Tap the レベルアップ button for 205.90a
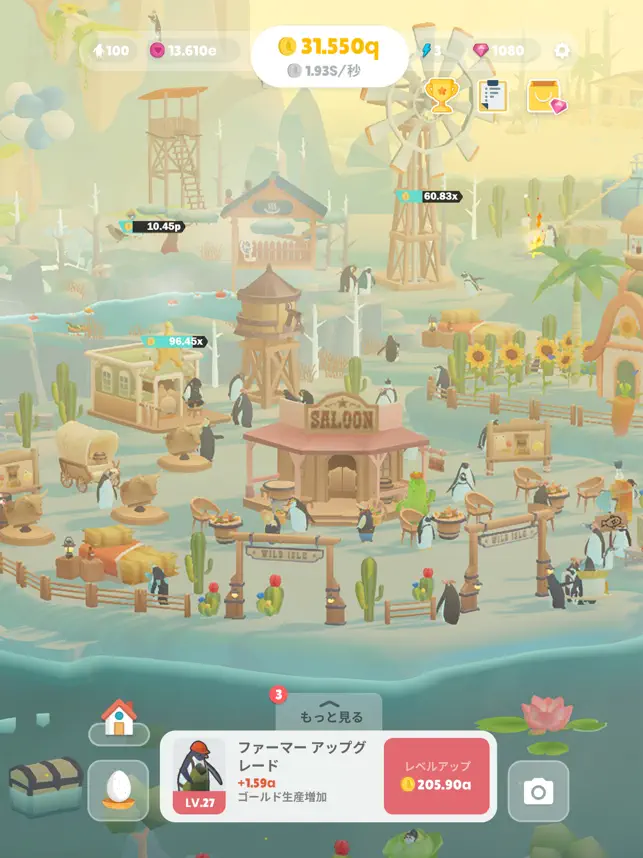 [437, 775]
